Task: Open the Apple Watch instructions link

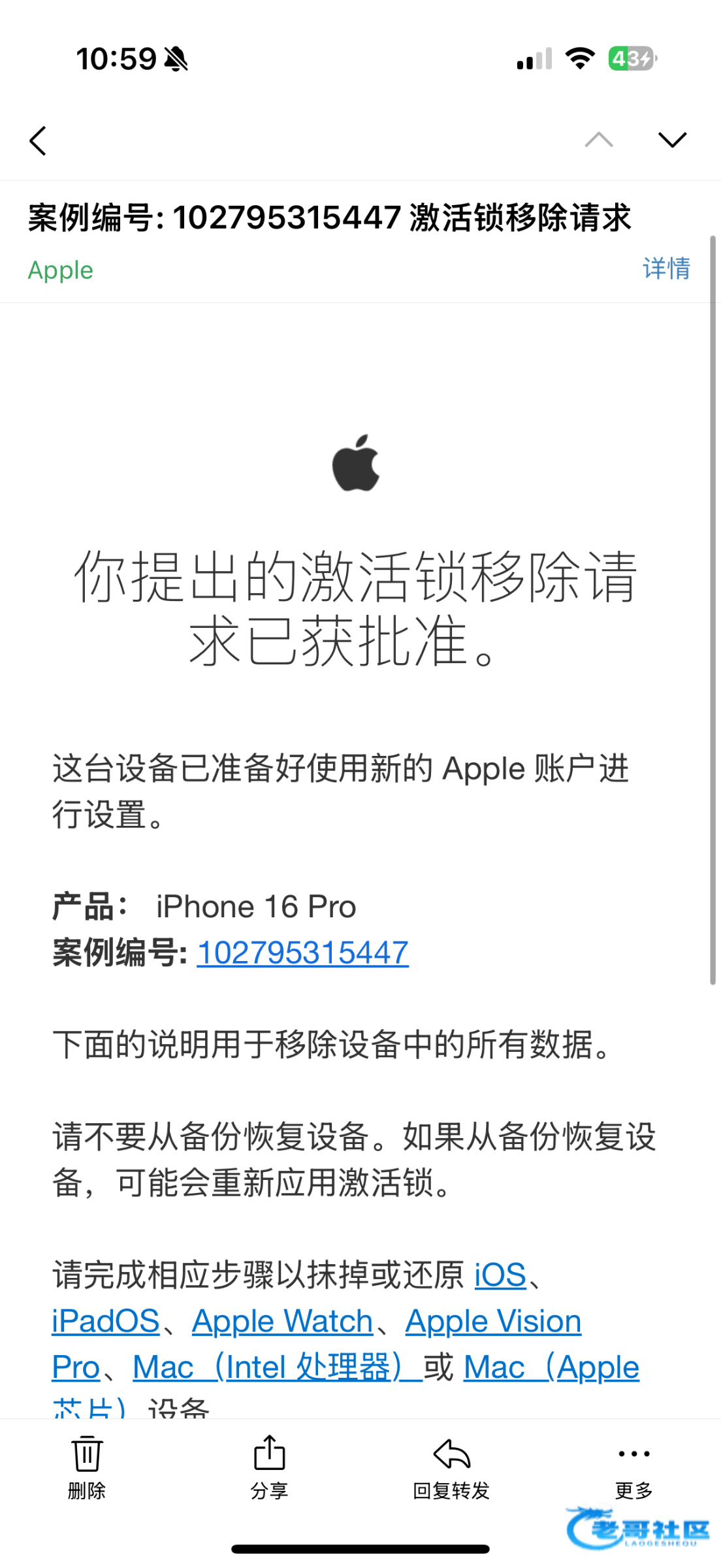Action: click(x=282, y=1321)
